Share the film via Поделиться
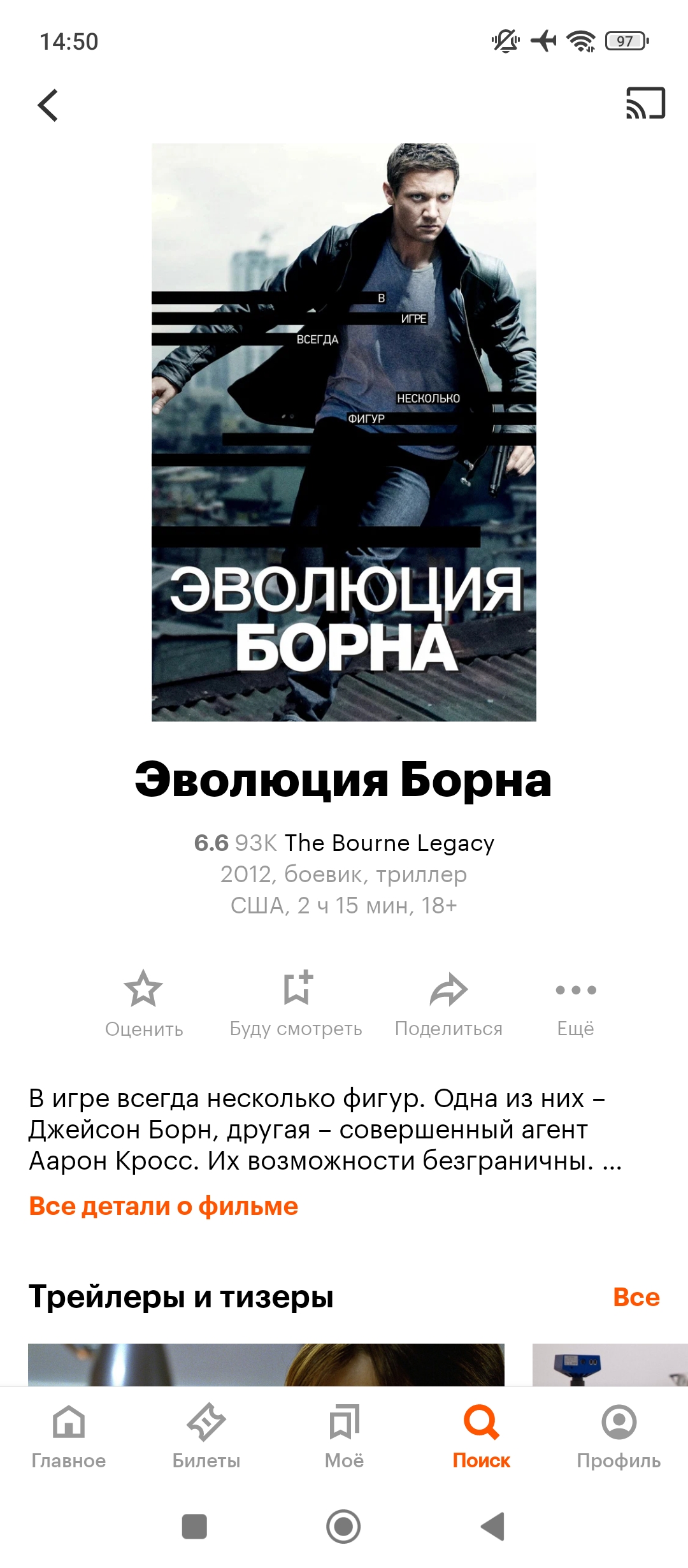 pos(448,1000)
